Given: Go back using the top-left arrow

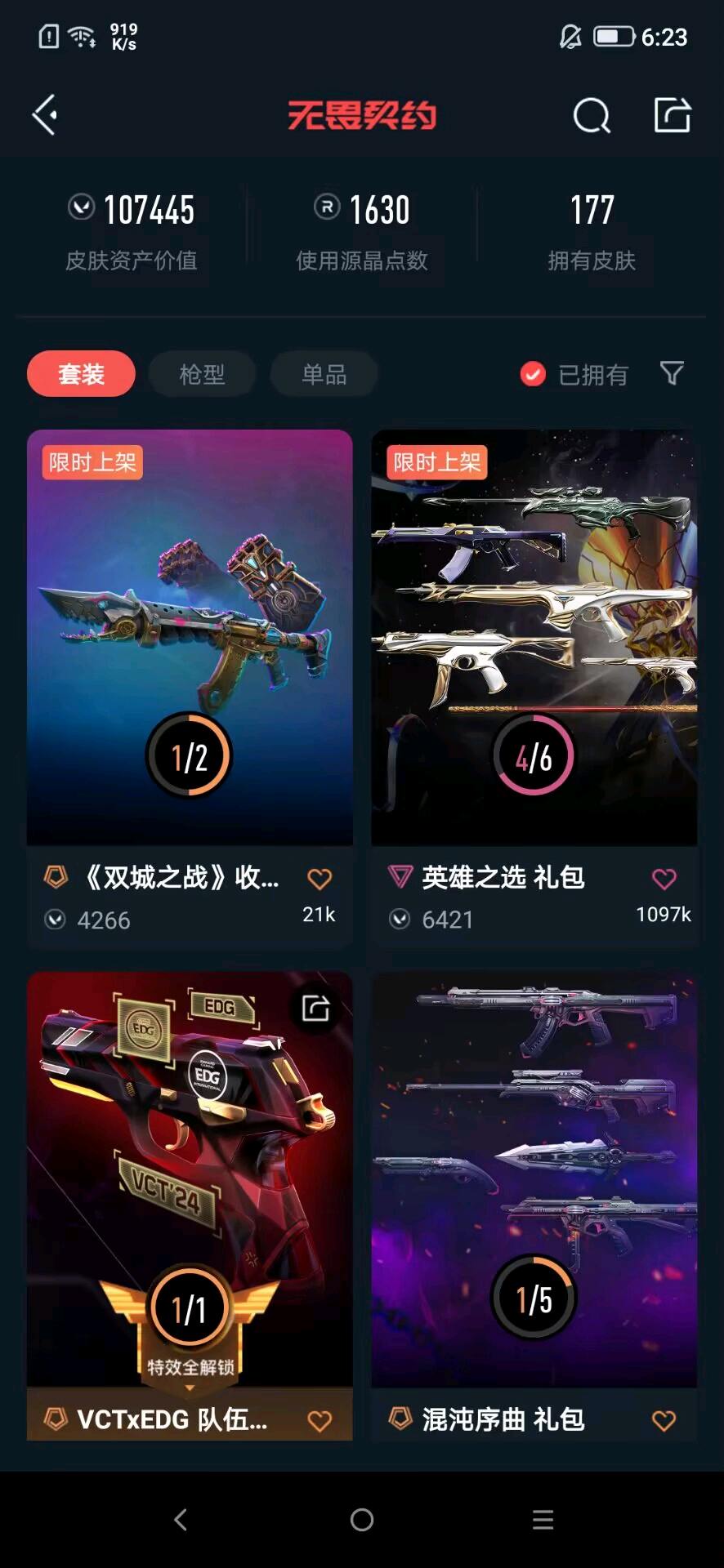Looking at the screenshot, I should click(45, 114).
